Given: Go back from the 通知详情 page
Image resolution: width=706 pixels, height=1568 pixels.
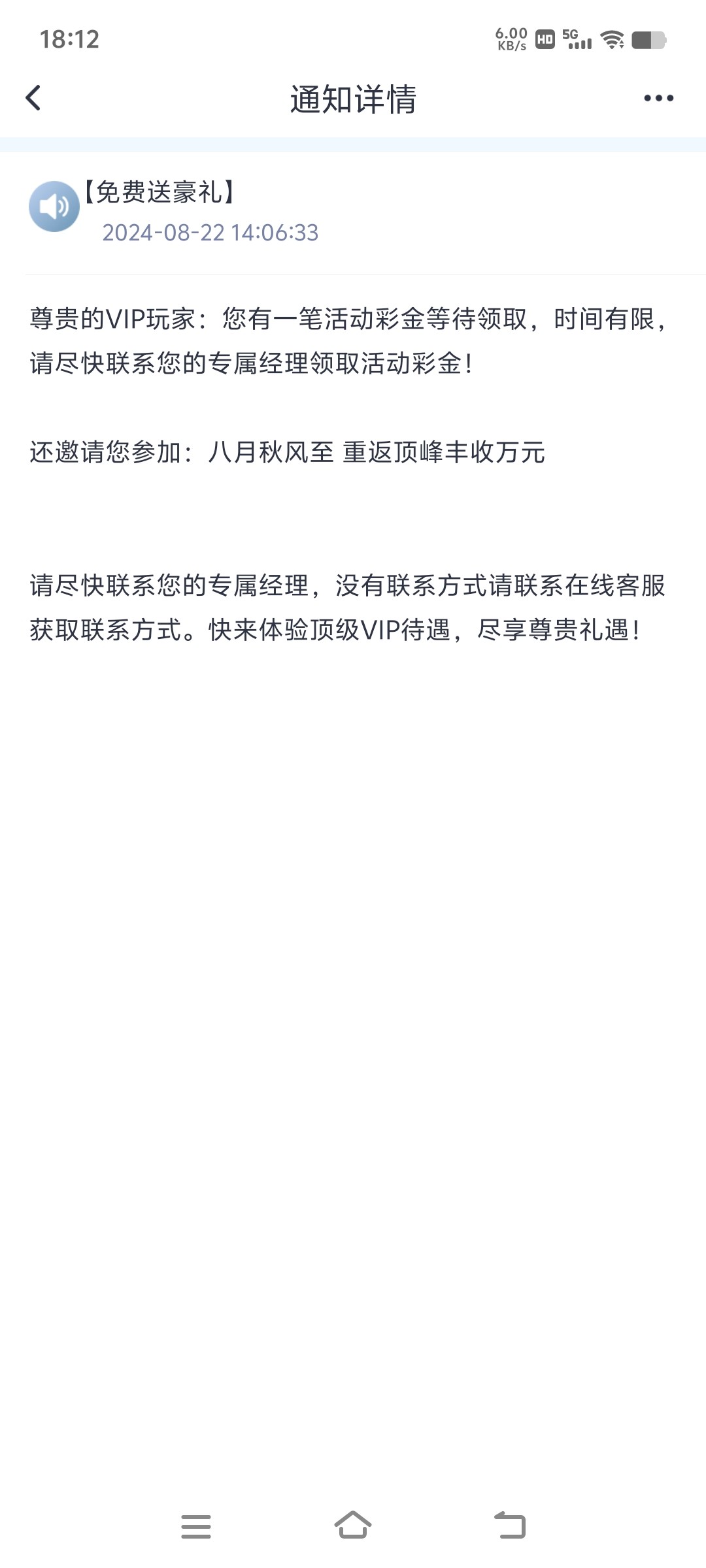Looking at the screenshot, I should pos(33,99).
